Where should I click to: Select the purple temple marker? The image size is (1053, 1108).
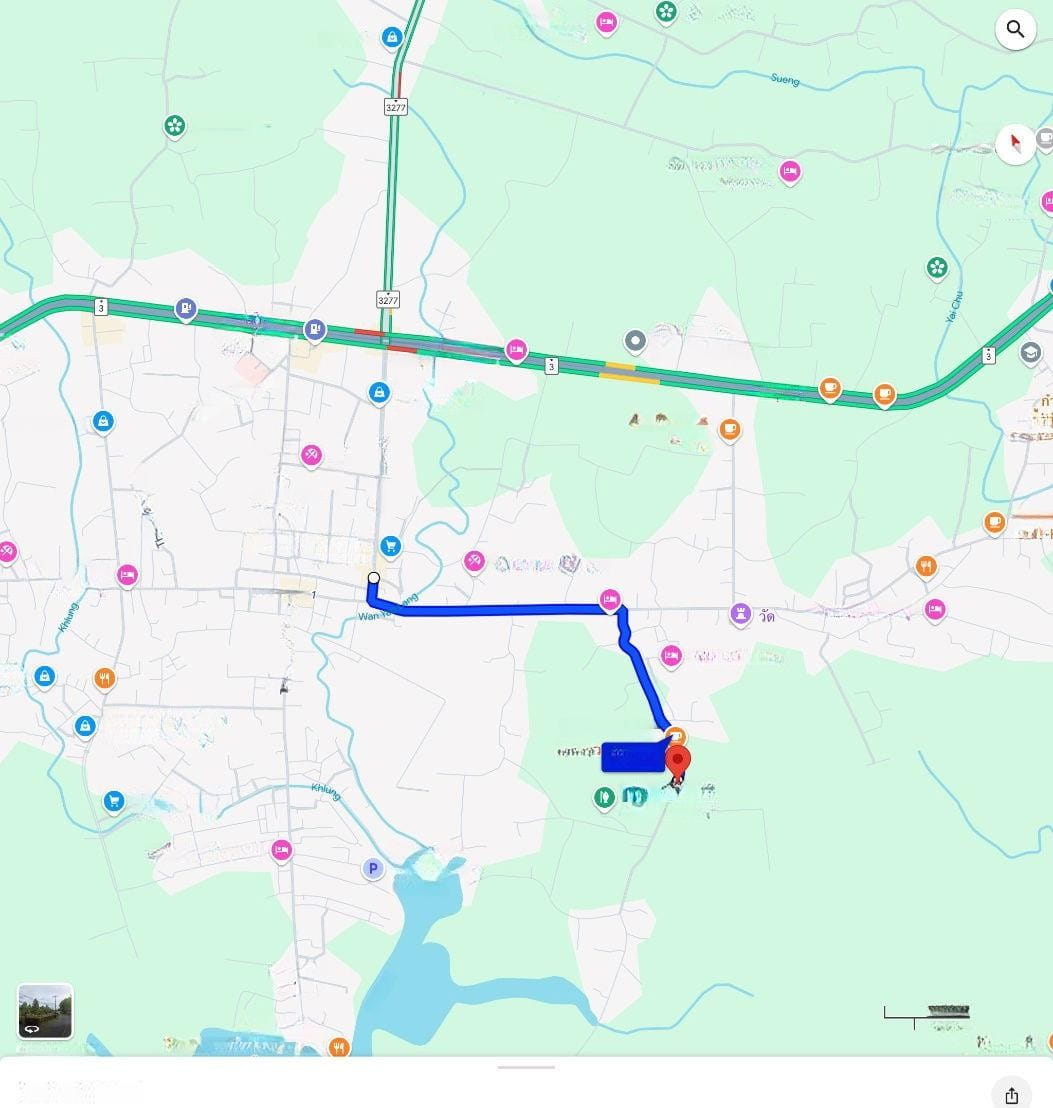tap(740, 613)
